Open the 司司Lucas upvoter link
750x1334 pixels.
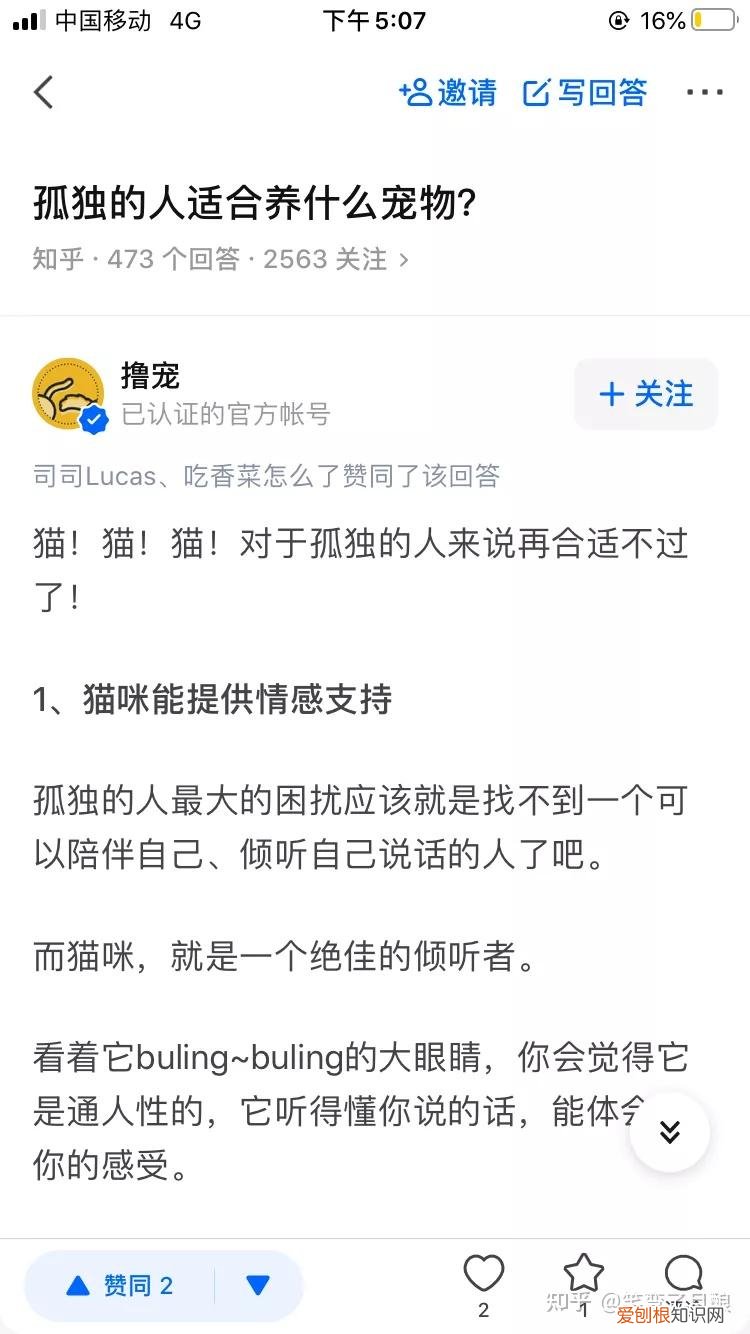tap(90, 476)
